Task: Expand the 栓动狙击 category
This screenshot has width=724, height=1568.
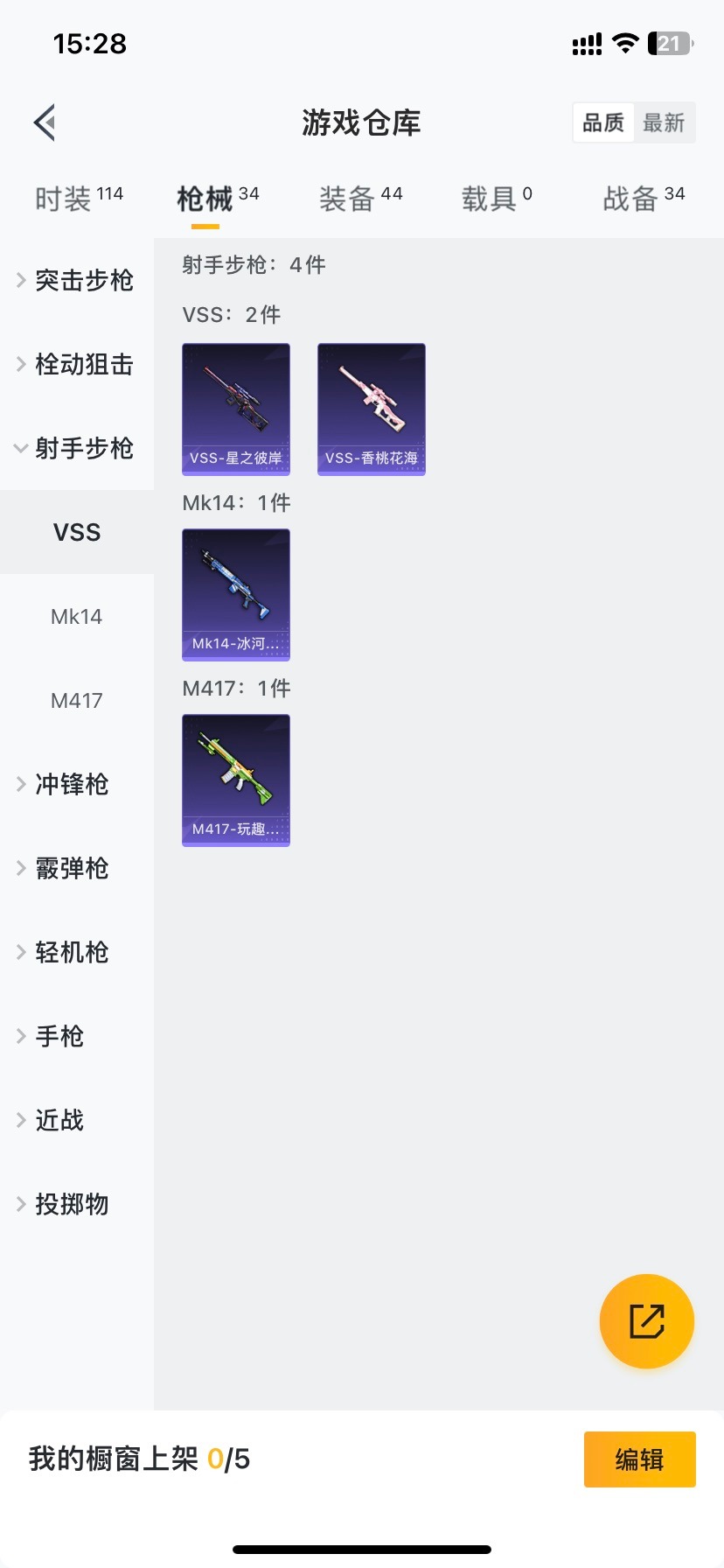Action: [x=76, y=364]
